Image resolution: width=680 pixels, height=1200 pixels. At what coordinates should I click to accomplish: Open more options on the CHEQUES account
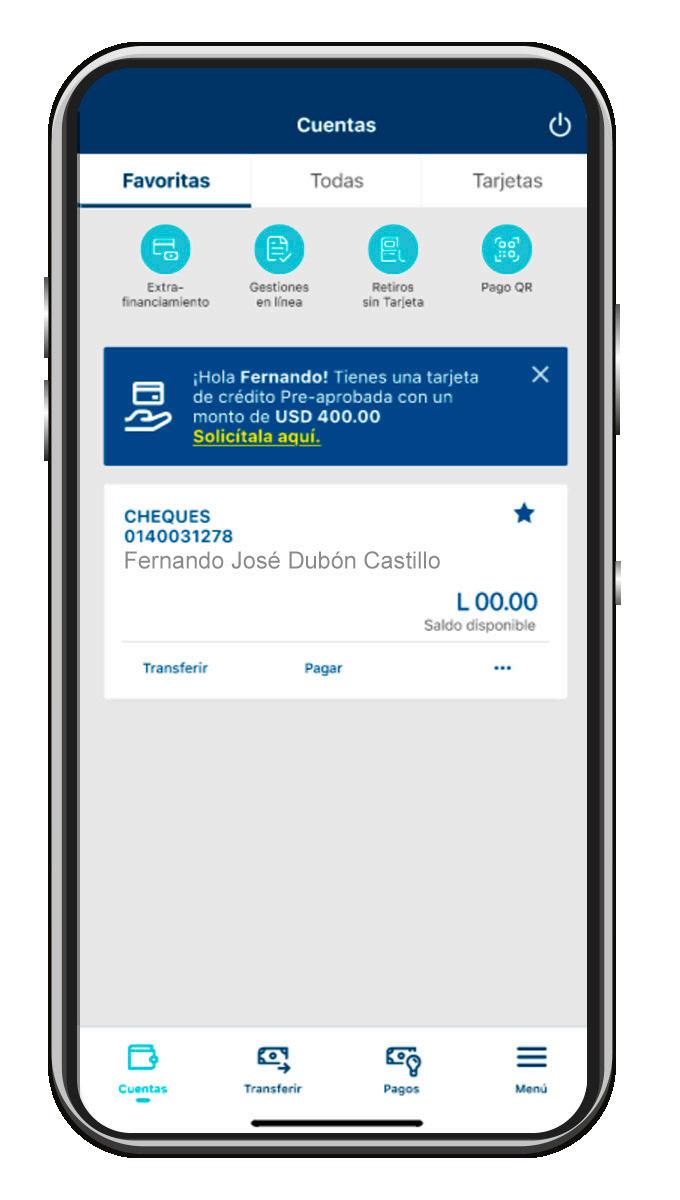point(502,668)
